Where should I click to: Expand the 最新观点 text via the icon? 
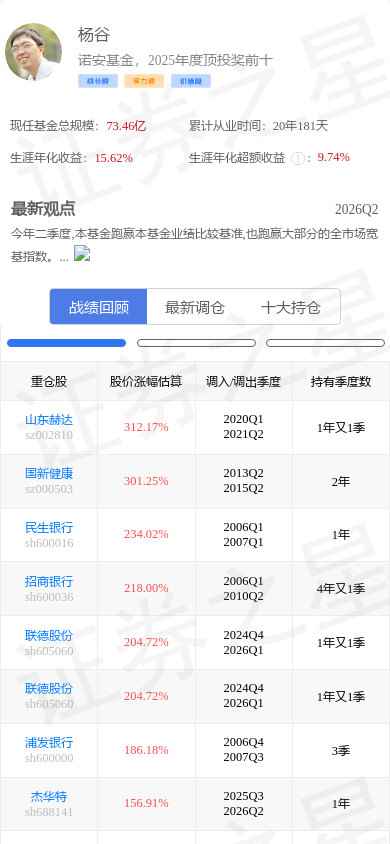point(82,254)
